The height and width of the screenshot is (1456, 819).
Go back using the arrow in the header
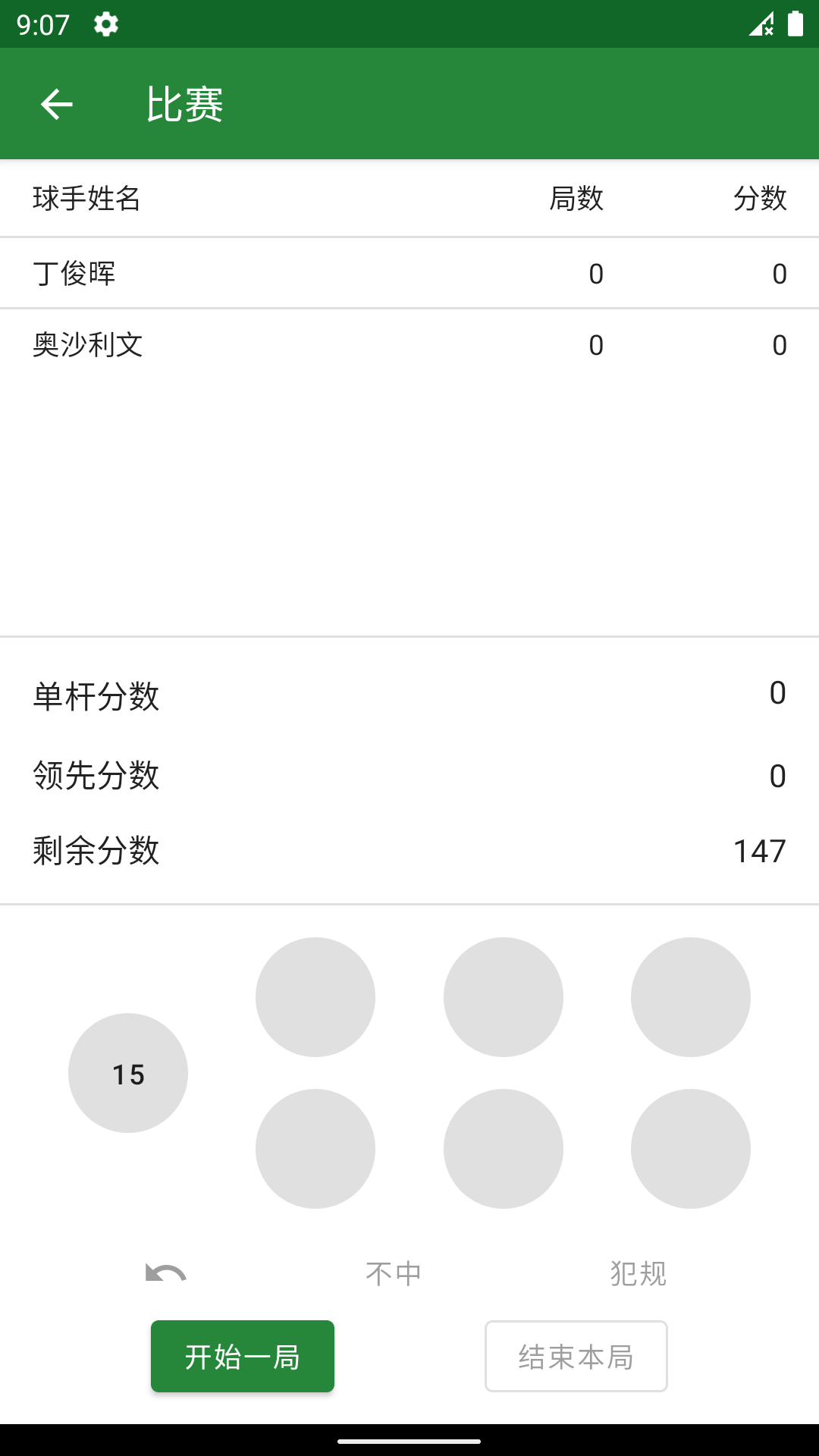coord(55,103)
